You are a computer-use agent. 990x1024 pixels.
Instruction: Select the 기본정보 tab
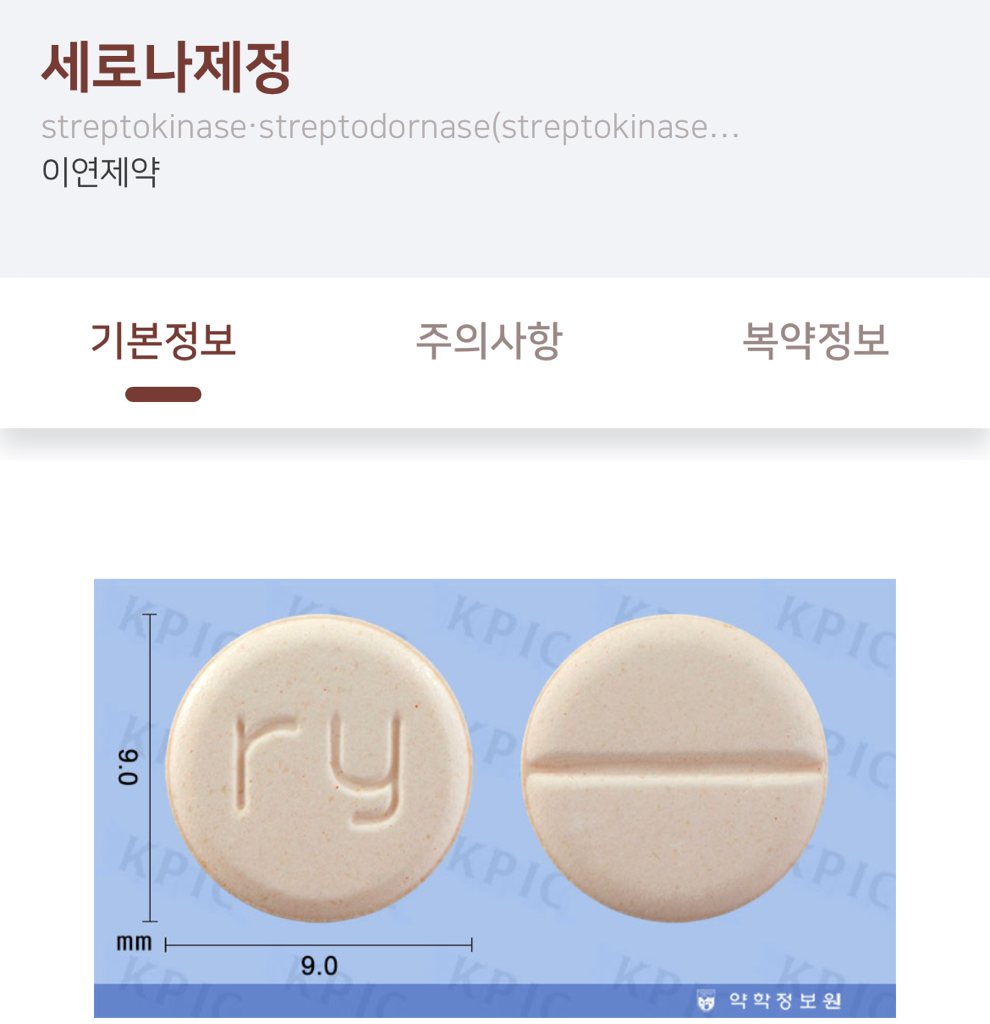[163, 342]
